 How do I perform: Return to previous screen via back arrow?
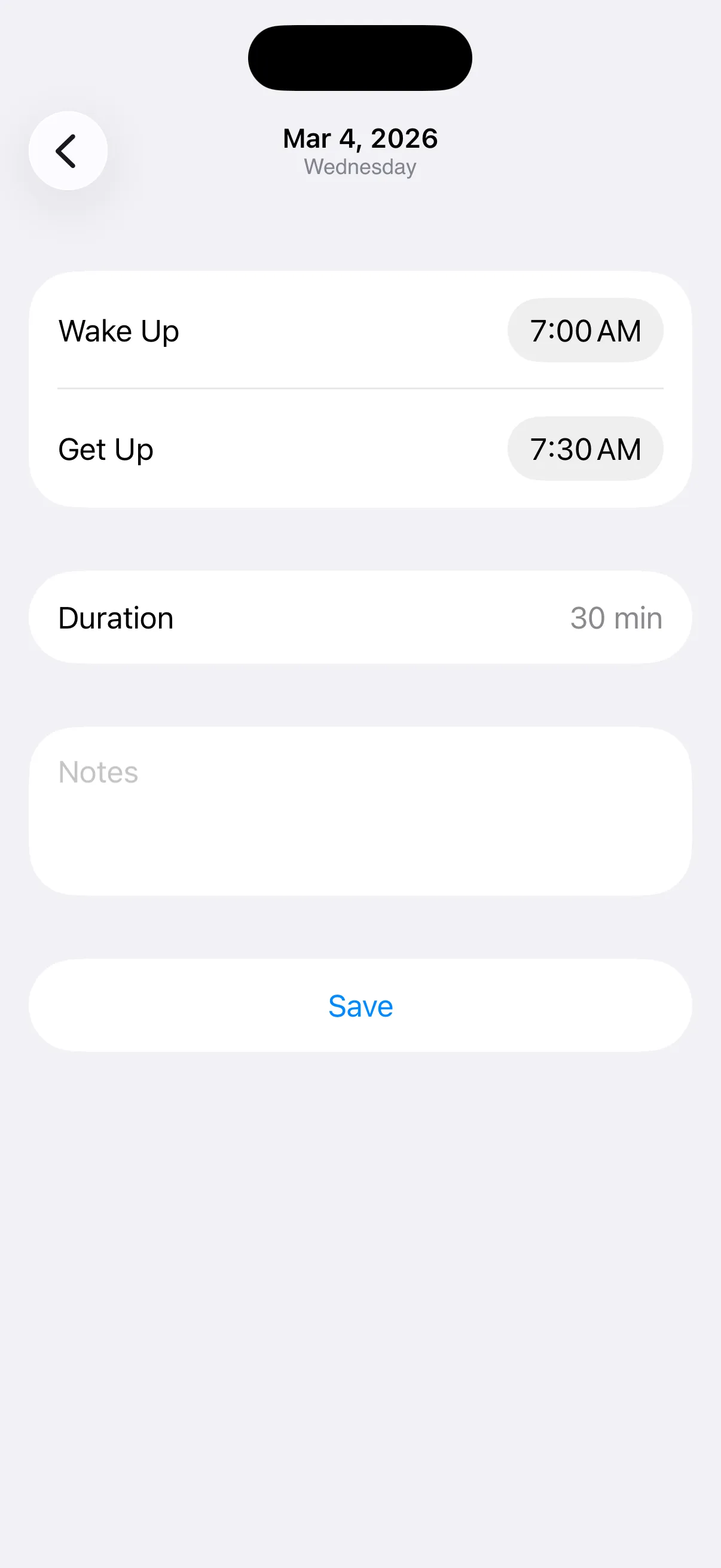click(68, 150)
